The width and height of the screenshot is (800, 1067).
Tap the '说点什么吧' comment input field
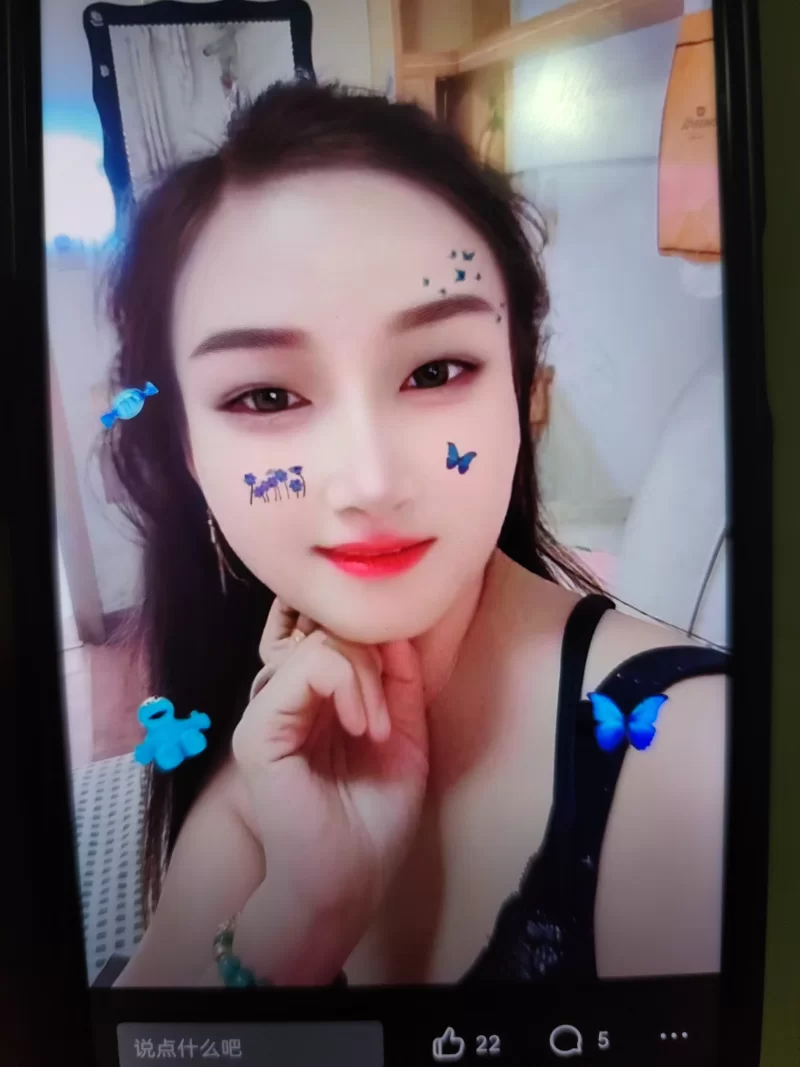tap(248, 1046)
